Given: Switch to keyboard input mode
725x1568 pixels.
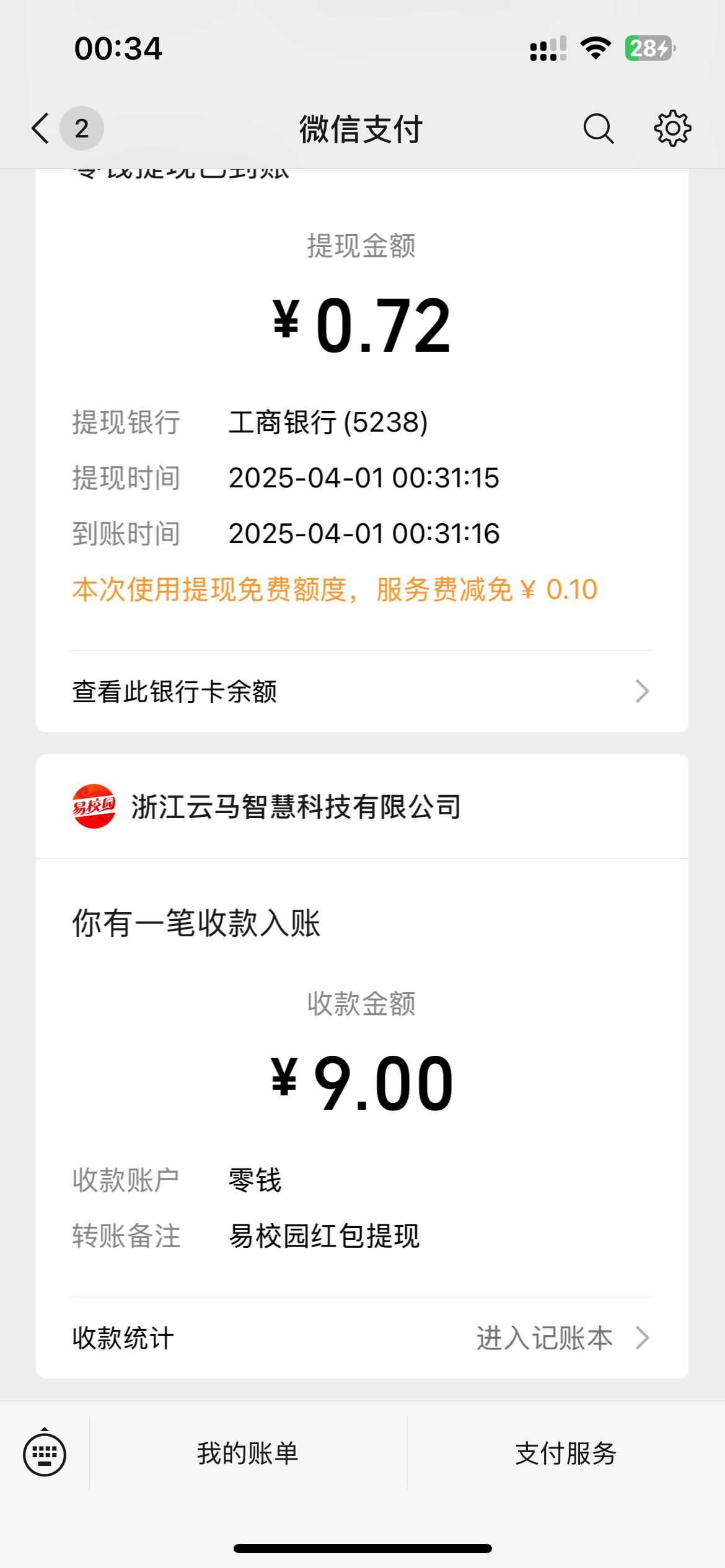Looking at the screenshot, I should pos(45,1453).
